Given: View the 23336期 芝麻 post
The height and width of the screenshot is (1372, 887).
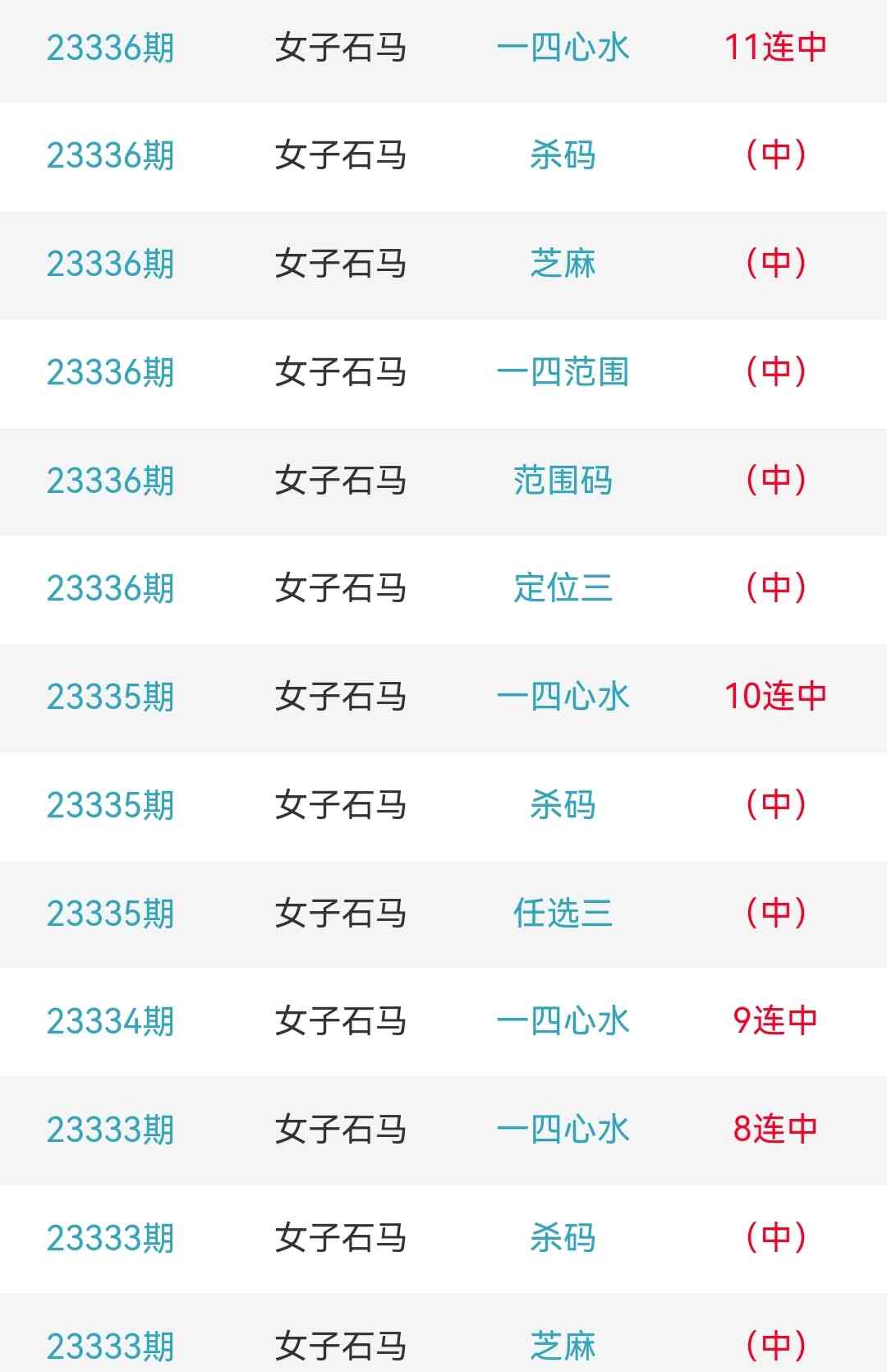Looking at the screenshot, I should (563, 264).
